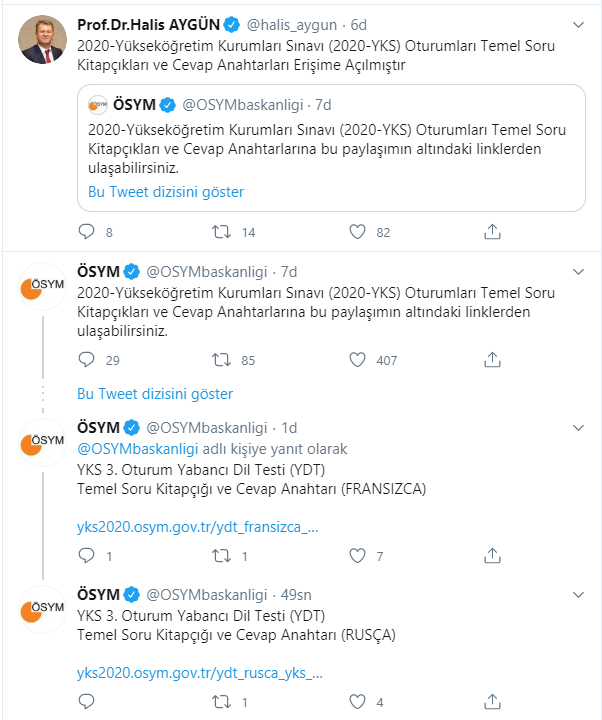Open the dropdown caret on the RUSÇA tweet
The image size is (602, 720).
point(578,593)
